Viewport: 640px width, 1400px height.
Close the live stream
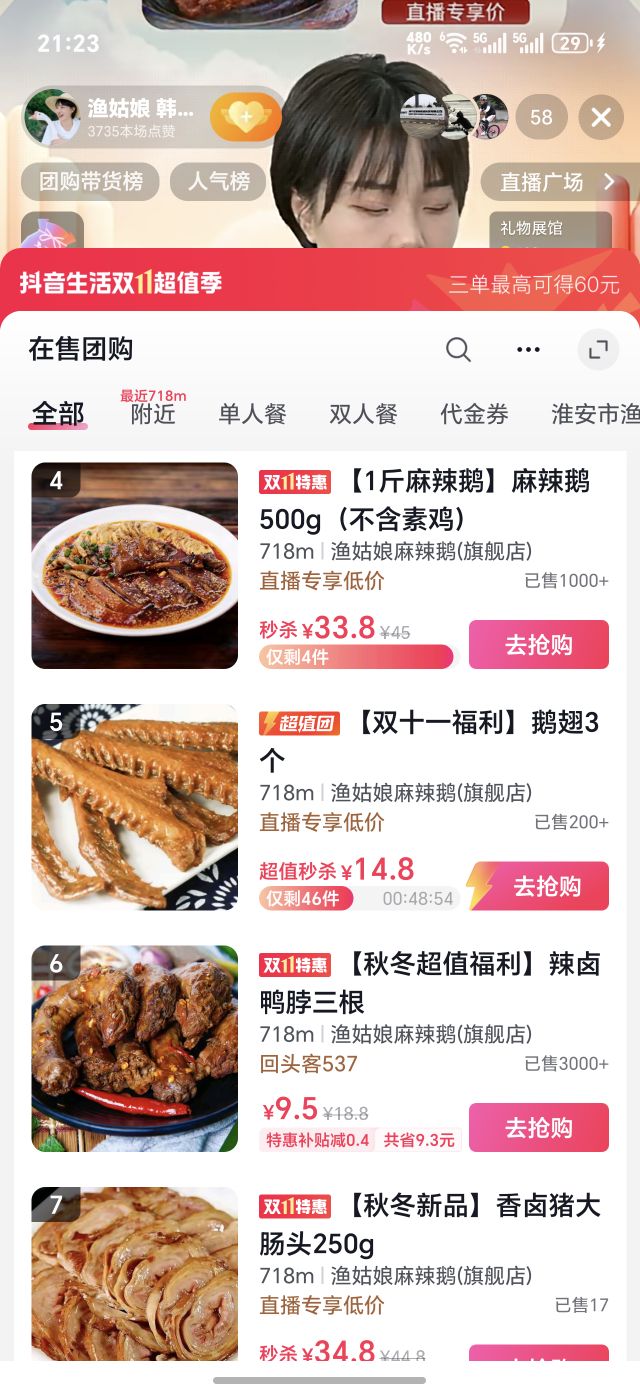click(600, 118)
